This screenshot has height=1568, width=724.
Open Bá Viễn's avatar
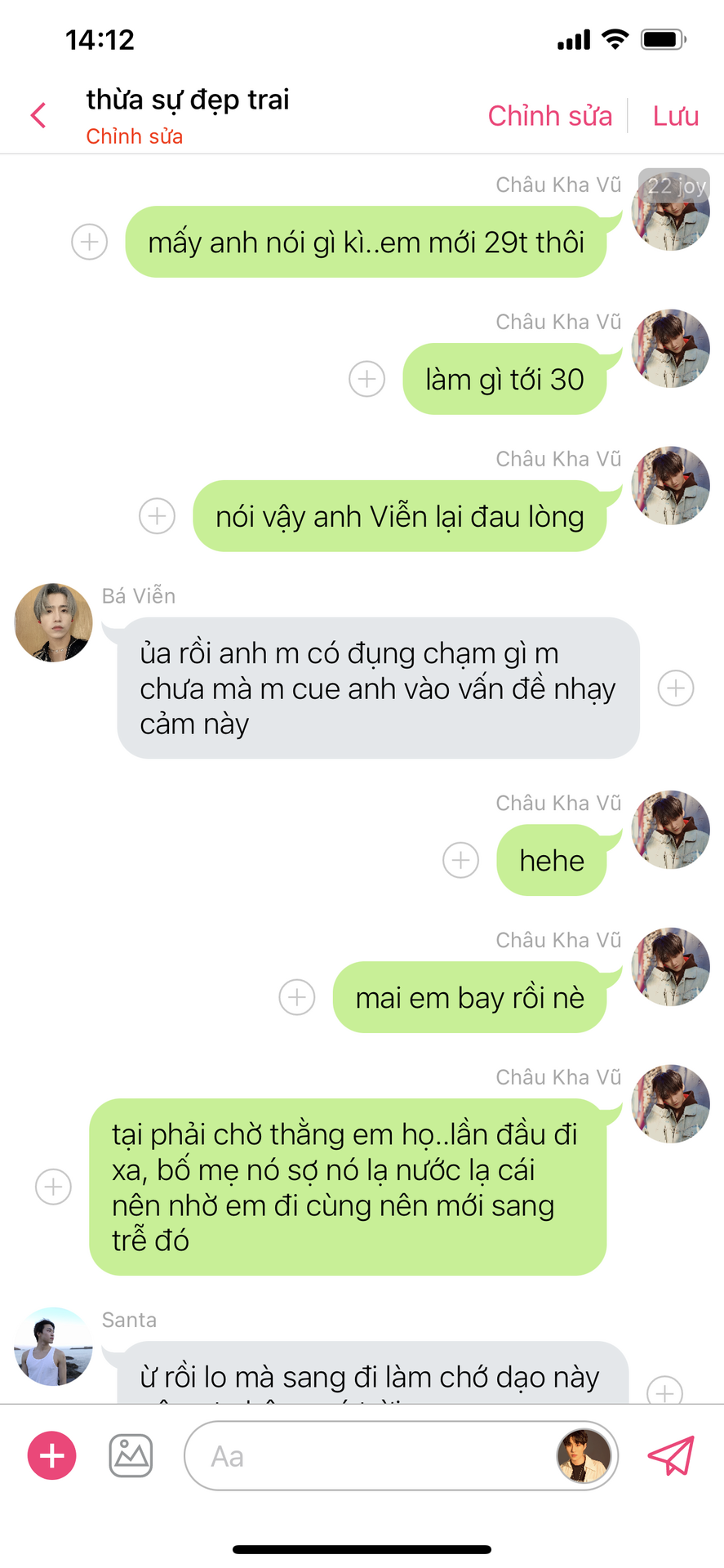[x=54, y=622]
